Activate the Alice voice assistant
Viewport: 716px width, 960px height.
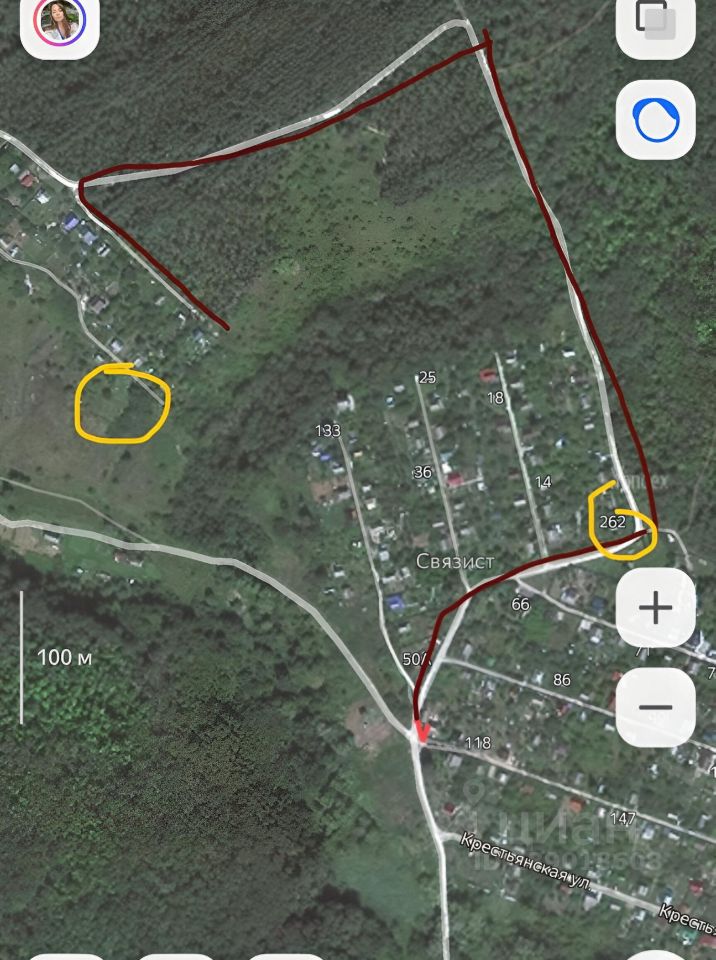tap(655, 120)
